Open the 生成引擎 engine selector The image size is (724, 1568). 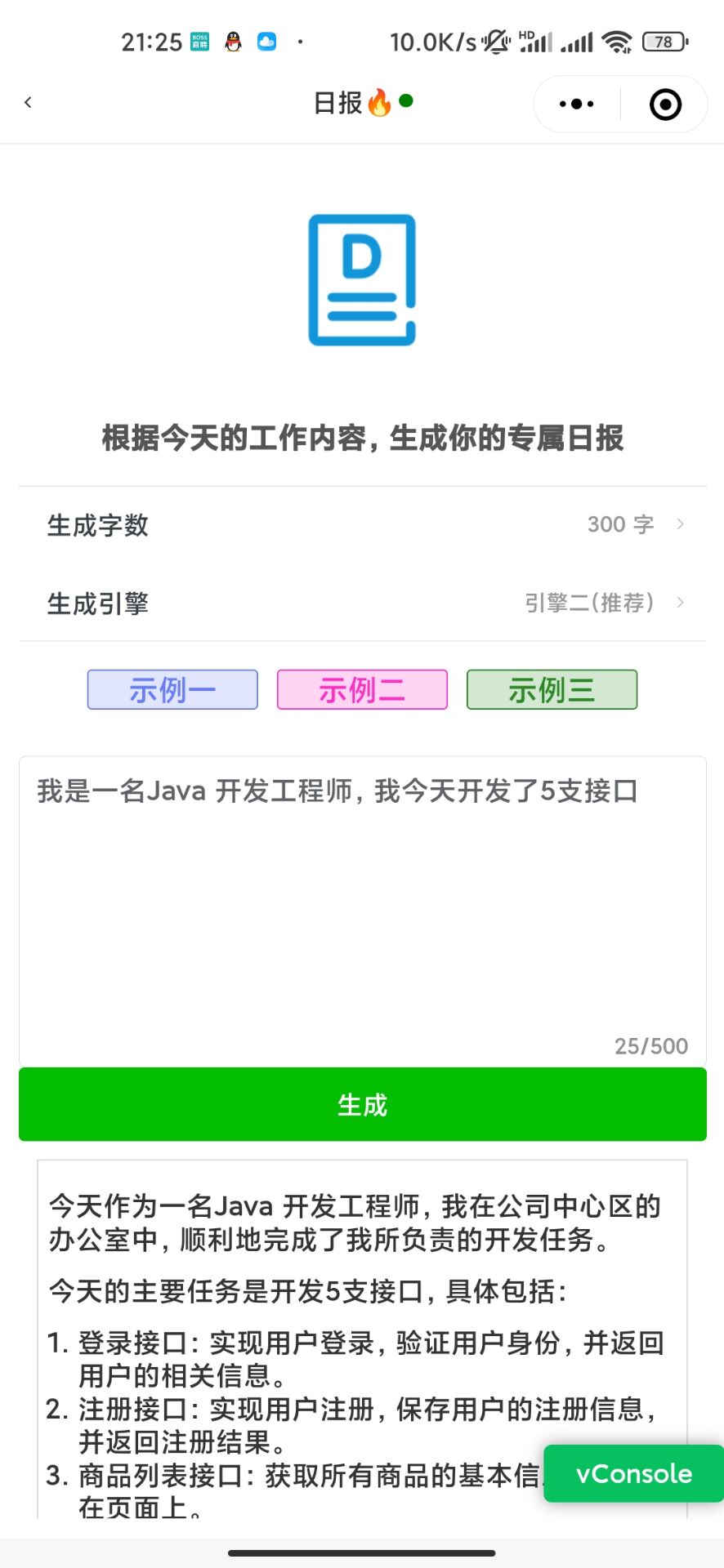coord(362,603)
